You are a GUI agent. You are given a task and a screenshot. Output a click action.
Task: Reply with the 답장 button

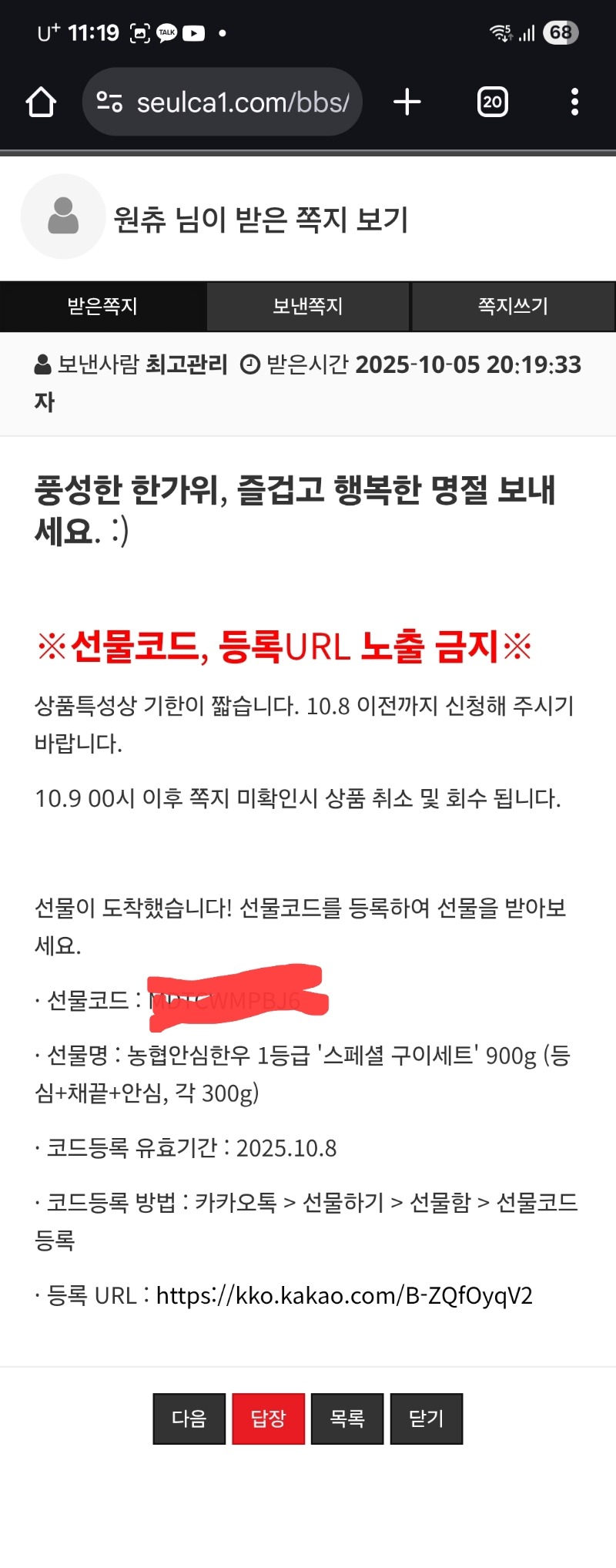click(x=269, y=1419)
